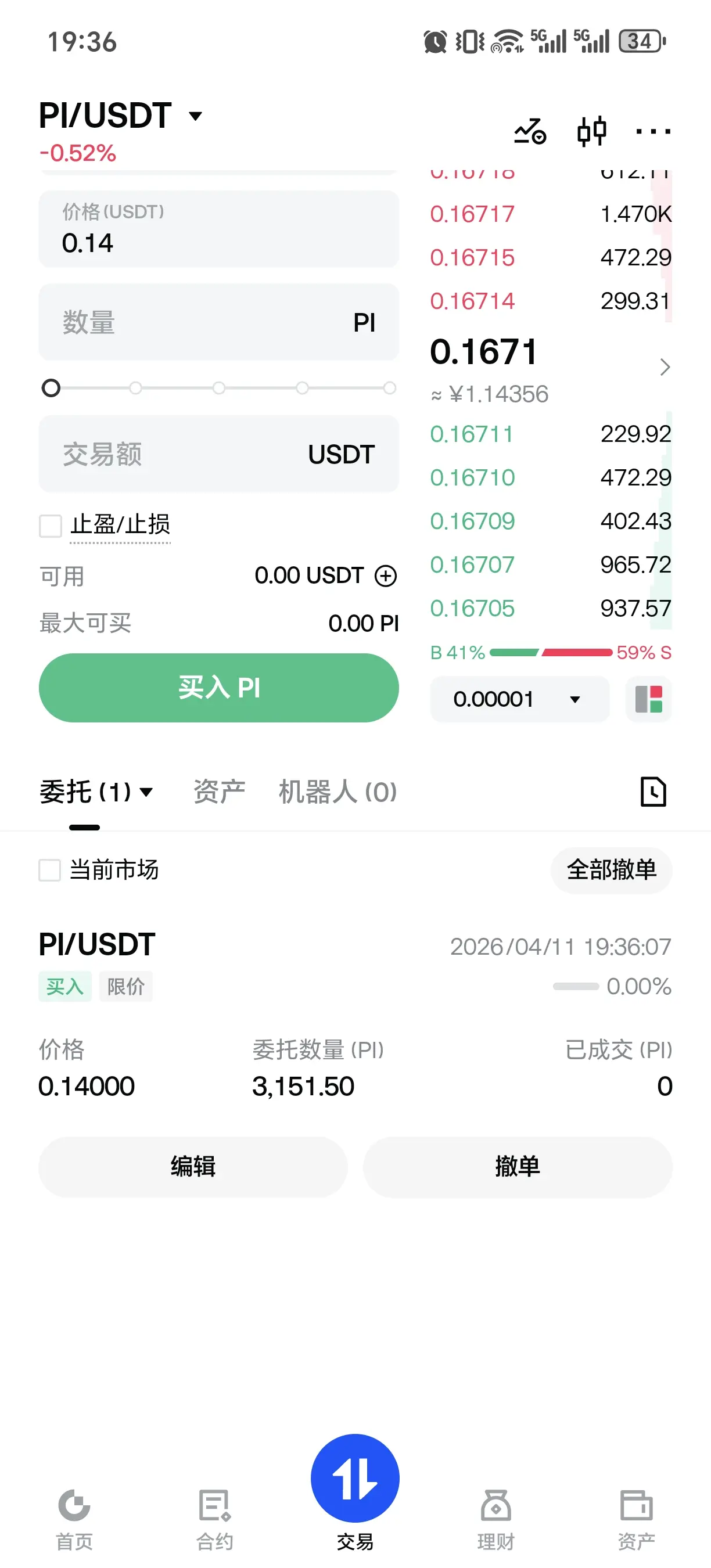The width and height of the screenshot is (711, 1568).
Task: Change the 0.00001 depth precision dropdown
Action: (x=519, y=699)
